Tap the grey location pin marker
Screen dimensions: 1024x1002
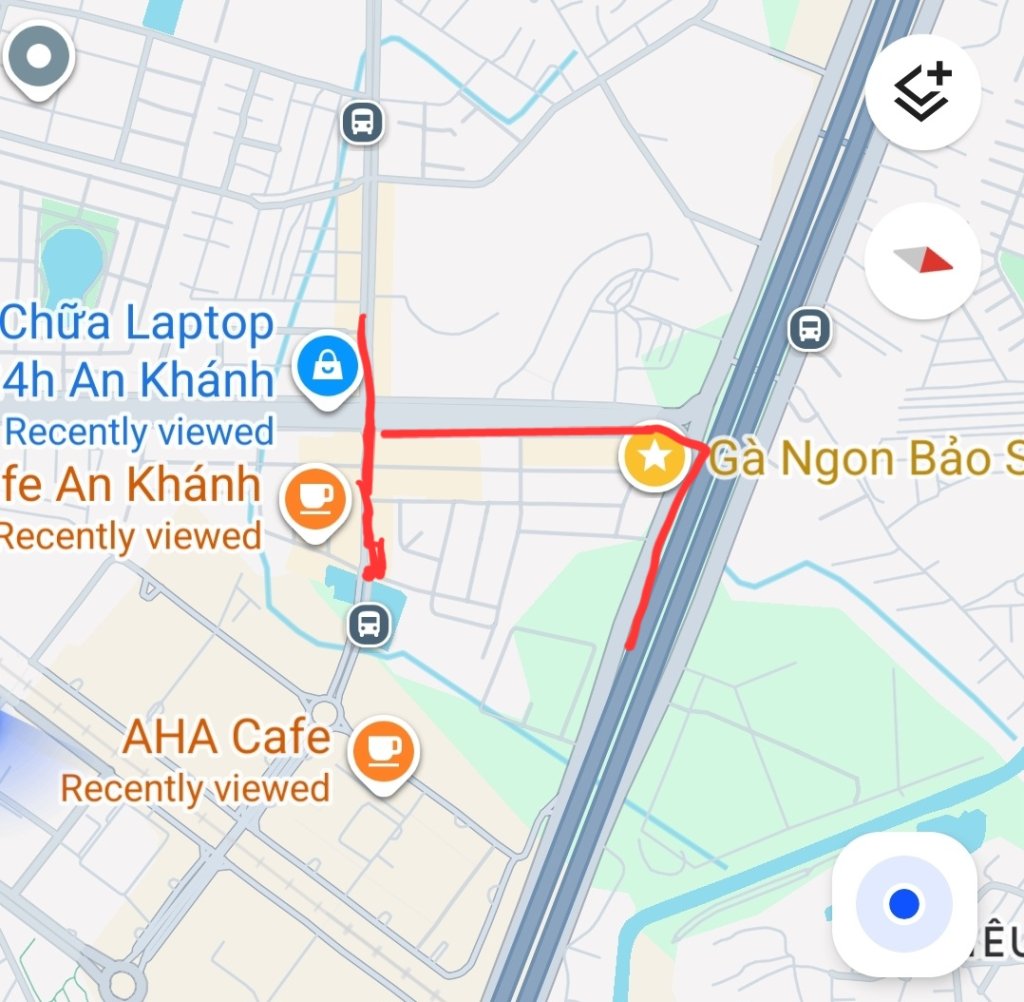[38, 58]
